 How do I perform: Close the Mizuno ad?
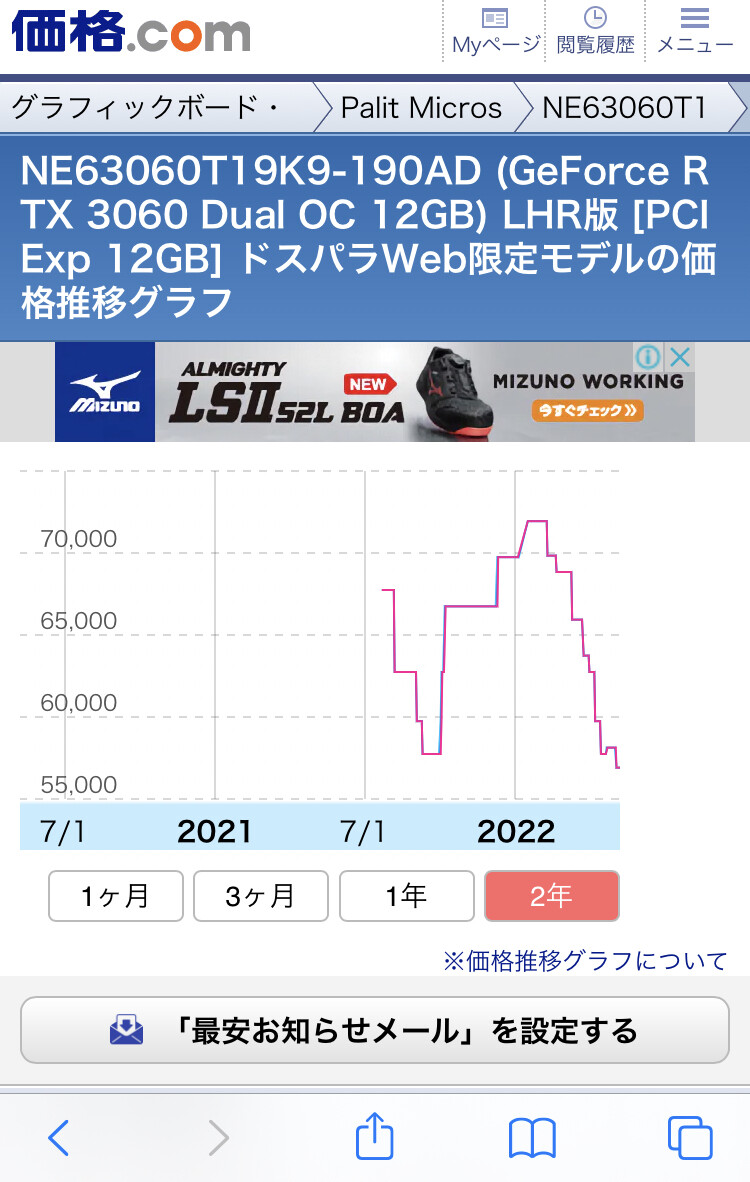pos(680,356)
